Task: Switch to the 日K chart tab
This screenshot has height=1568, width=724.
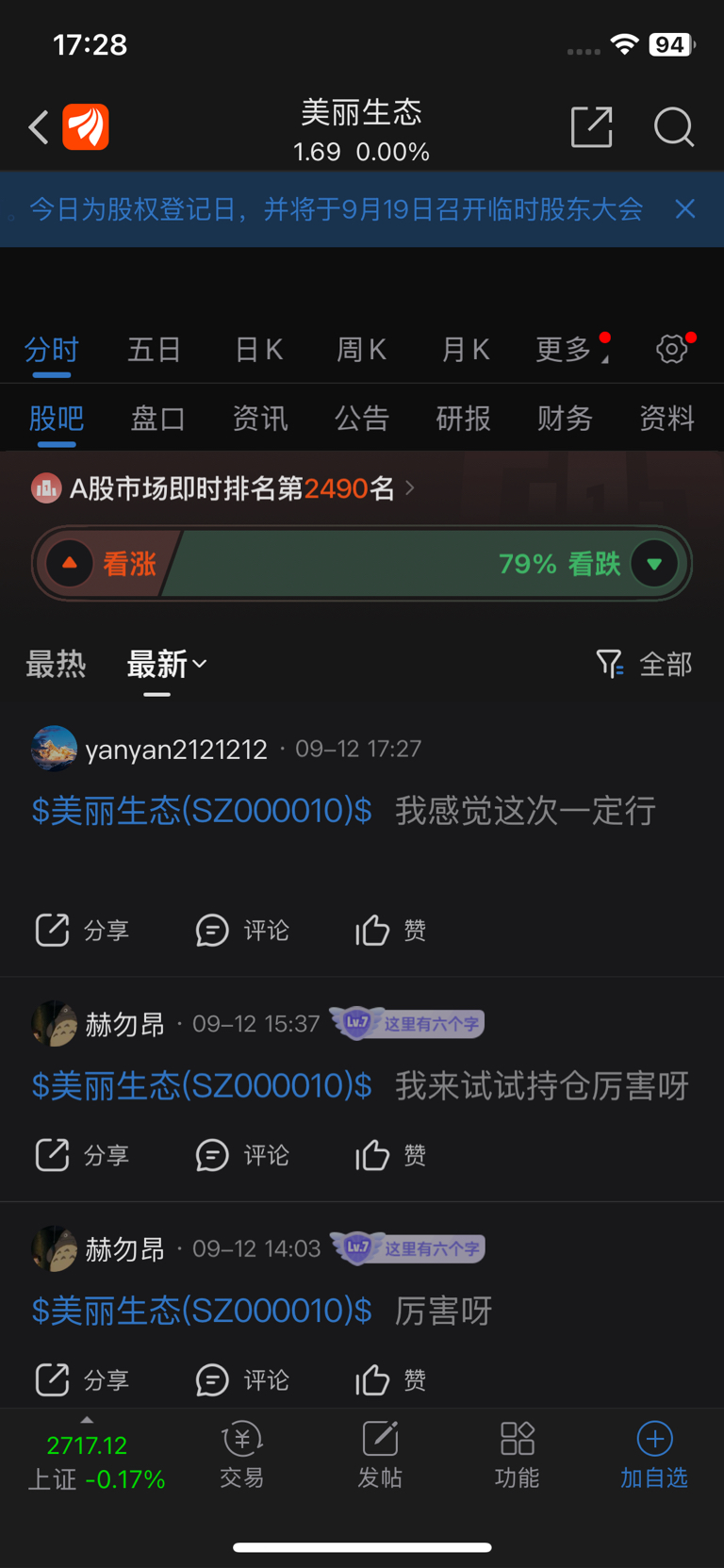Action: pos(258,350)
